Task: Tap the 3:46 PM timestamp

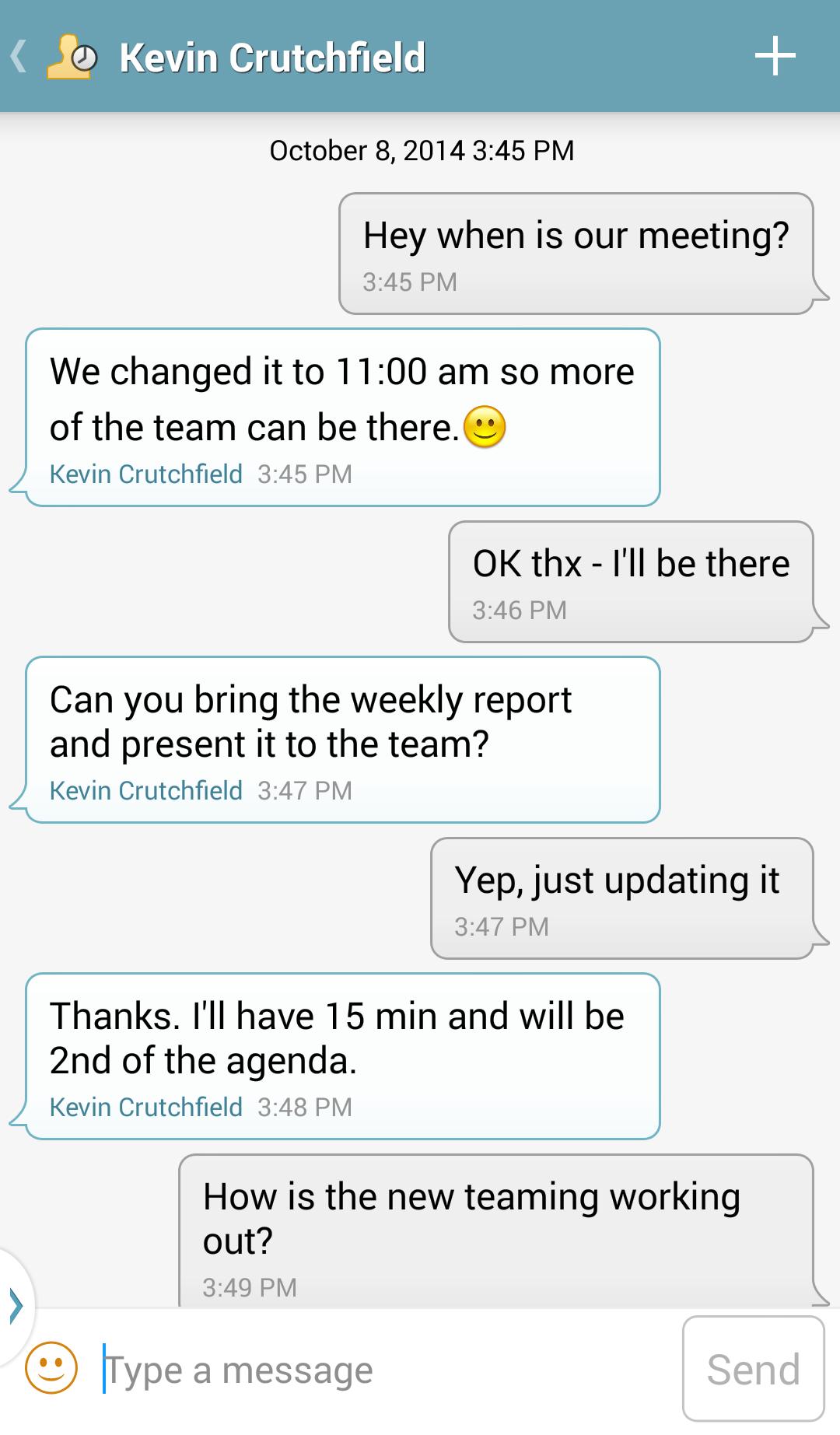Action: click(x=518, y=610)
